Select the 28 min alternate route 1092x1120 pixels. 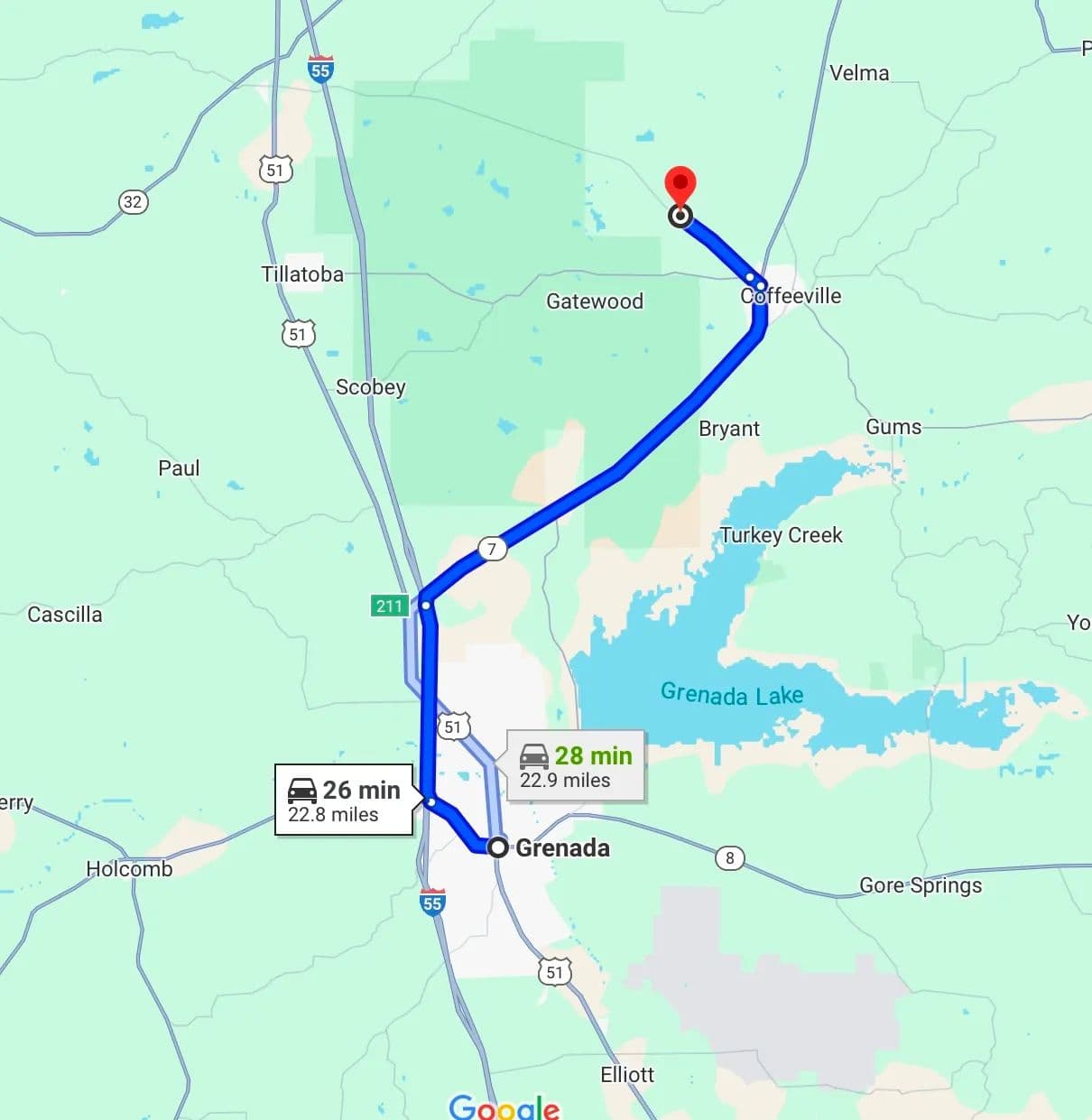point(576,766)
